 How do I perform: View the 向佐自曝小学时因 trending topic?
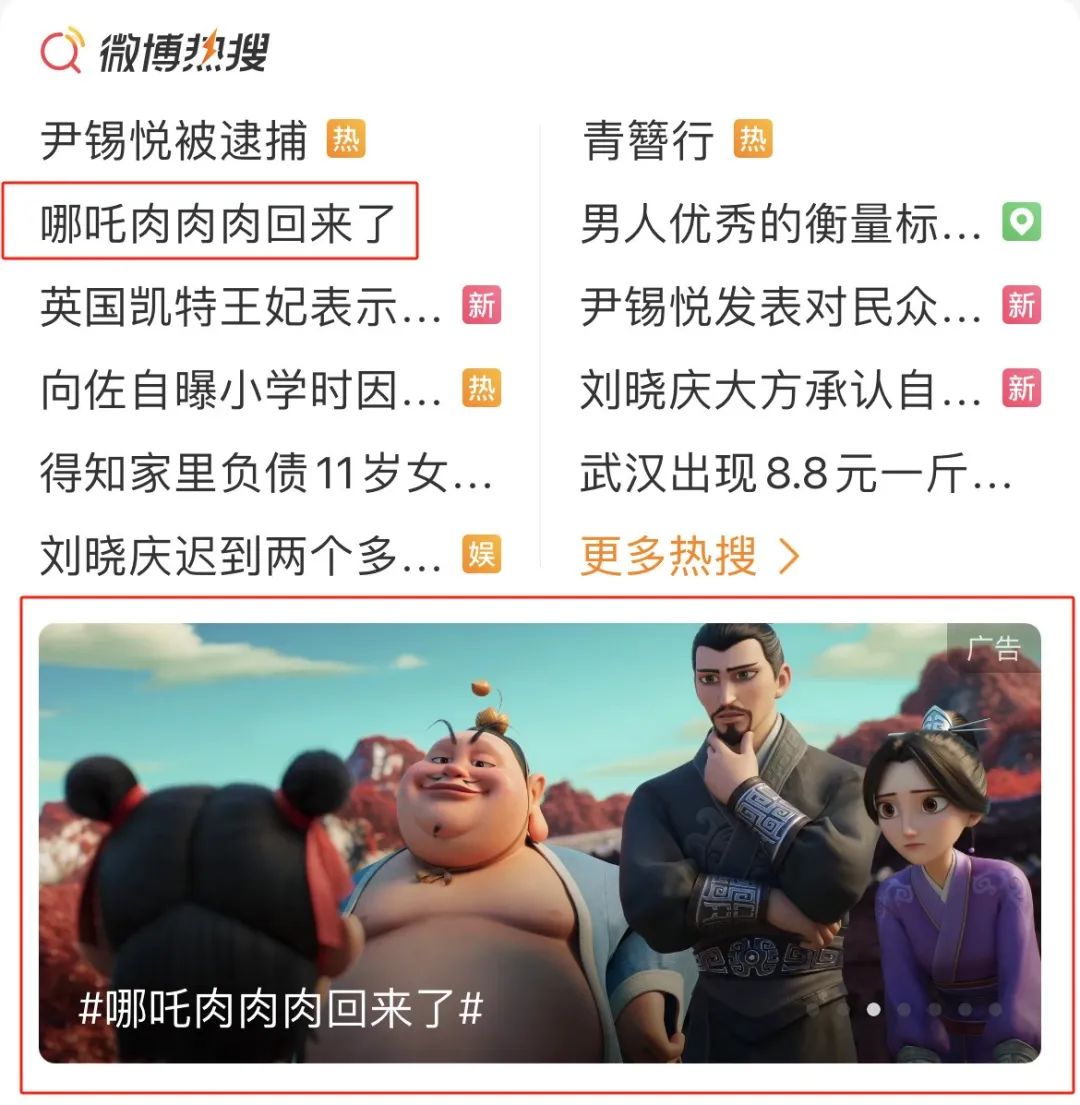241,390
